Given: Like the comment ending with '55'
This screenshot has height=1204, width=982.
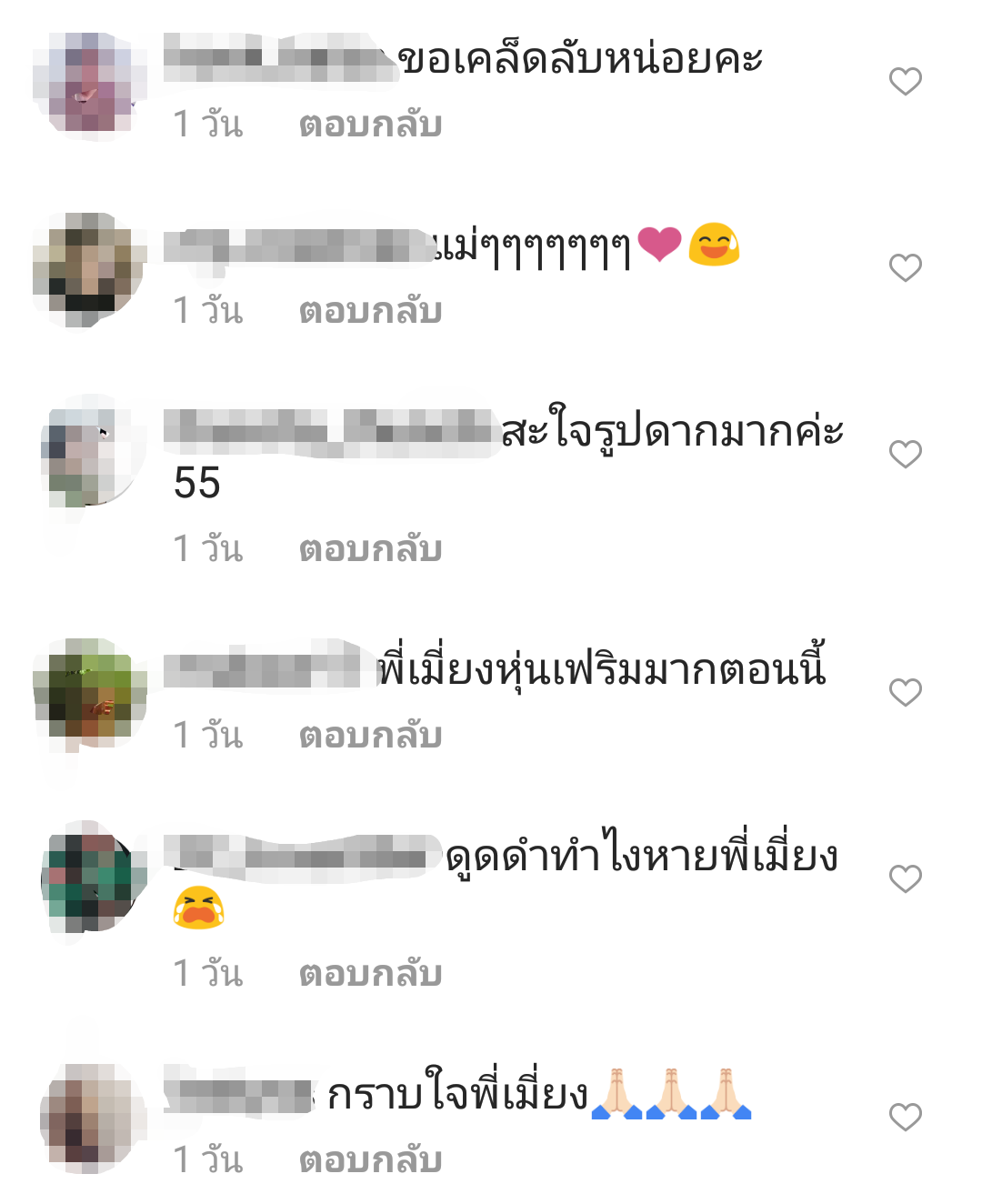Looking at the screenshot, I should coord(905,454).
